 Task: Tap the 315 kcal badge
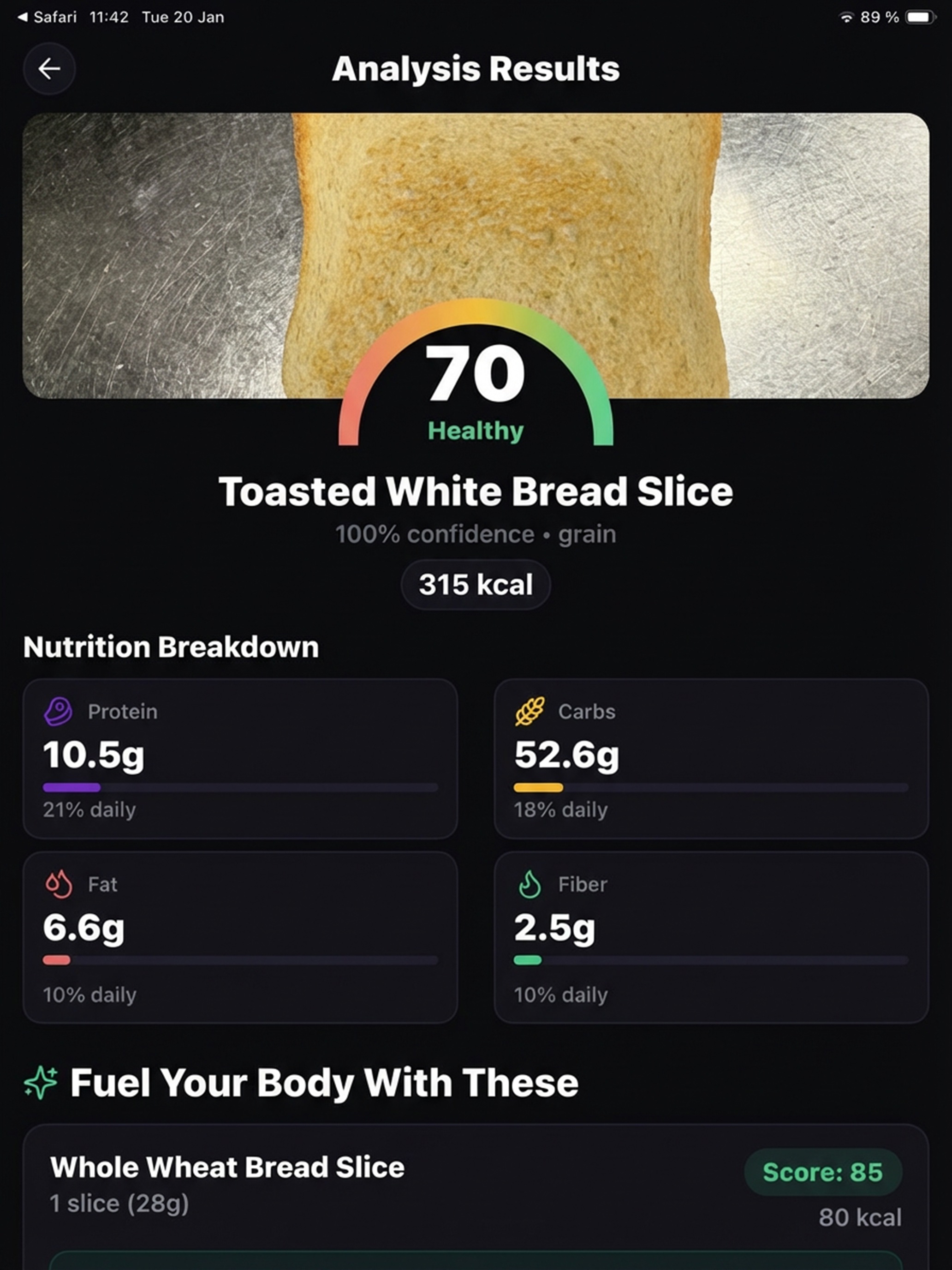(x=476, y=584)
